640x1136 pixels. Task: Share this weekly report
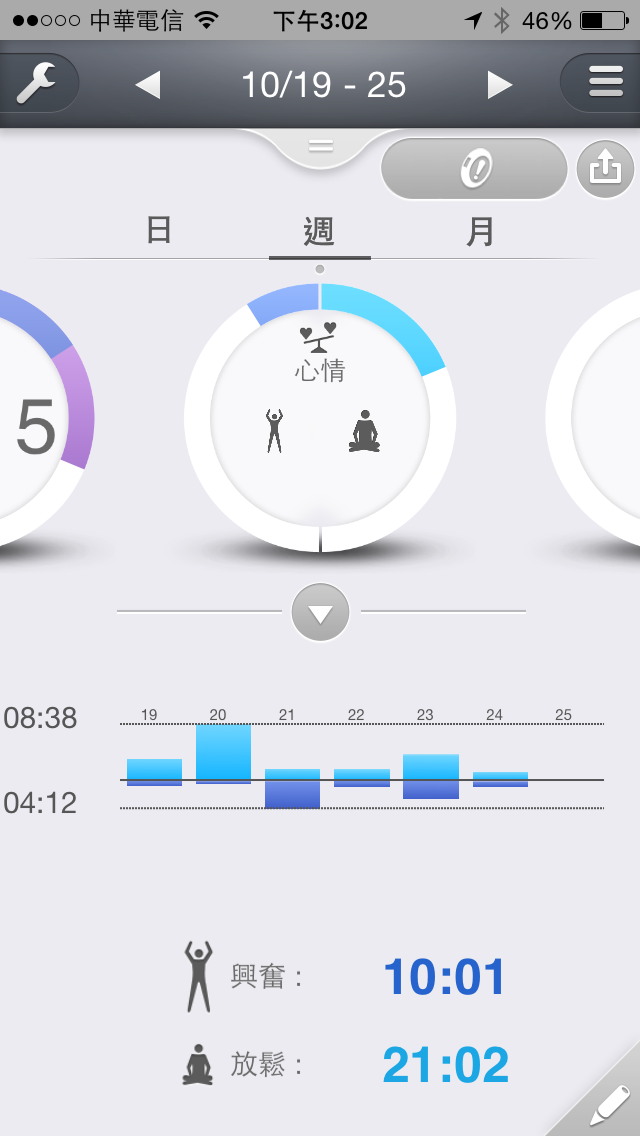605,169
